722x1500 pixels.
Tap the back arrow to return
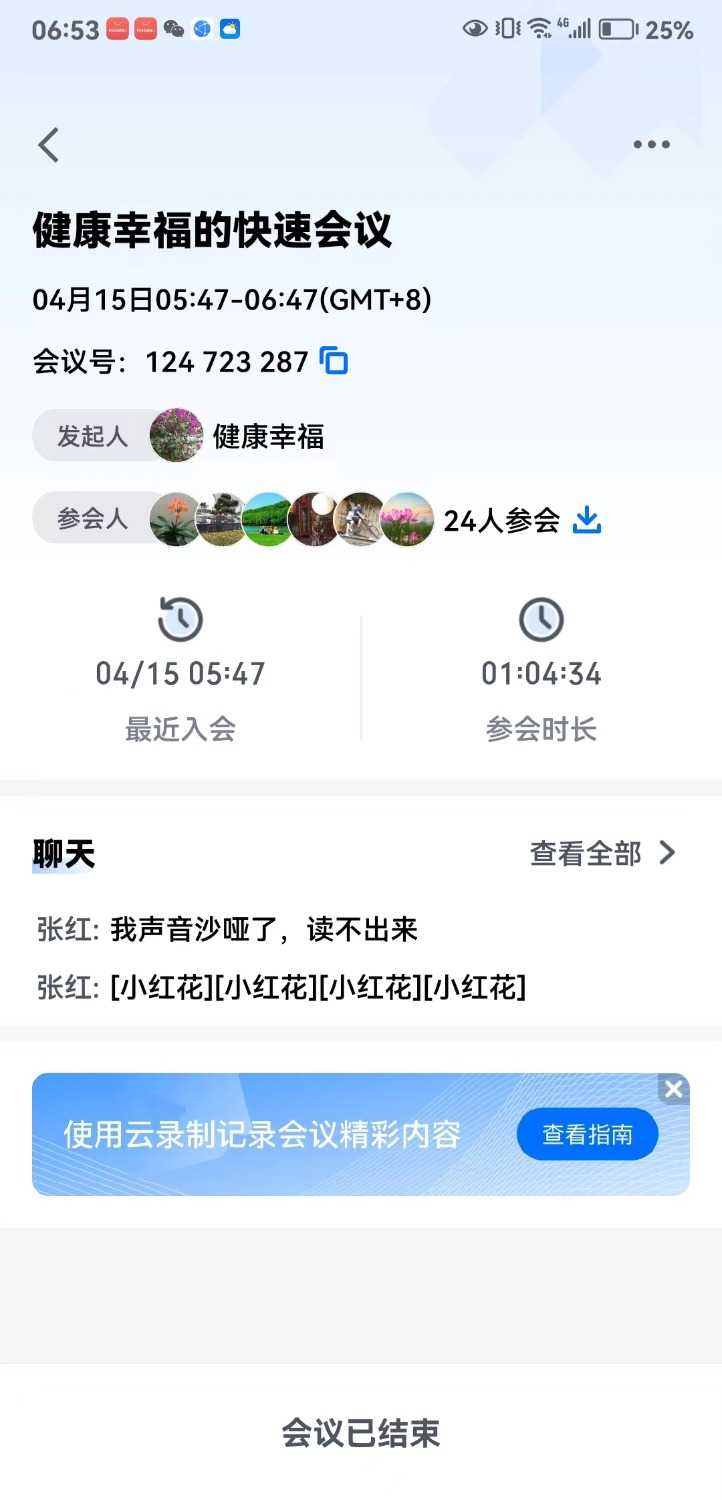[x=49, y=144]
